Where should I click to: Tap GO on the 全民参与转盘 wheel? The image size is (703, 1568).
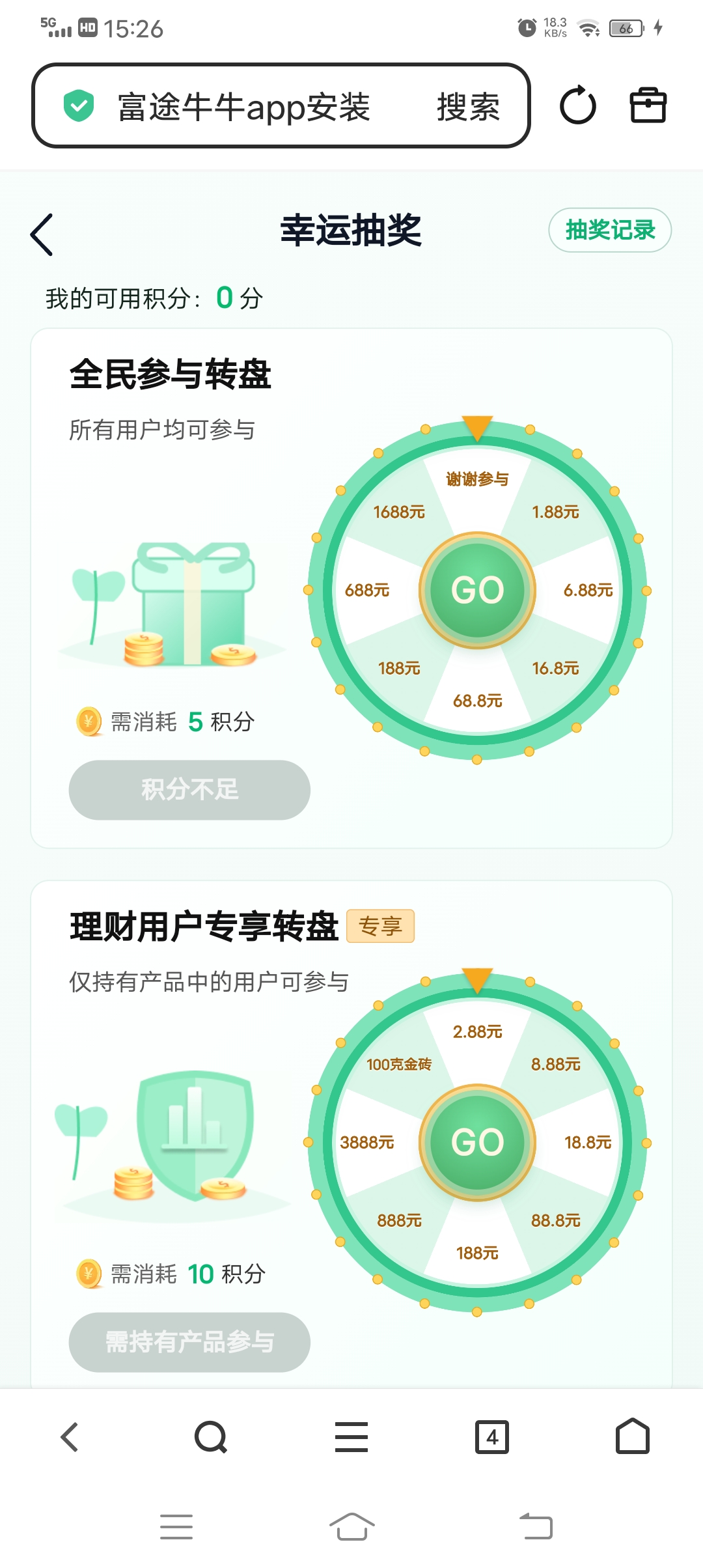(477, 590)
